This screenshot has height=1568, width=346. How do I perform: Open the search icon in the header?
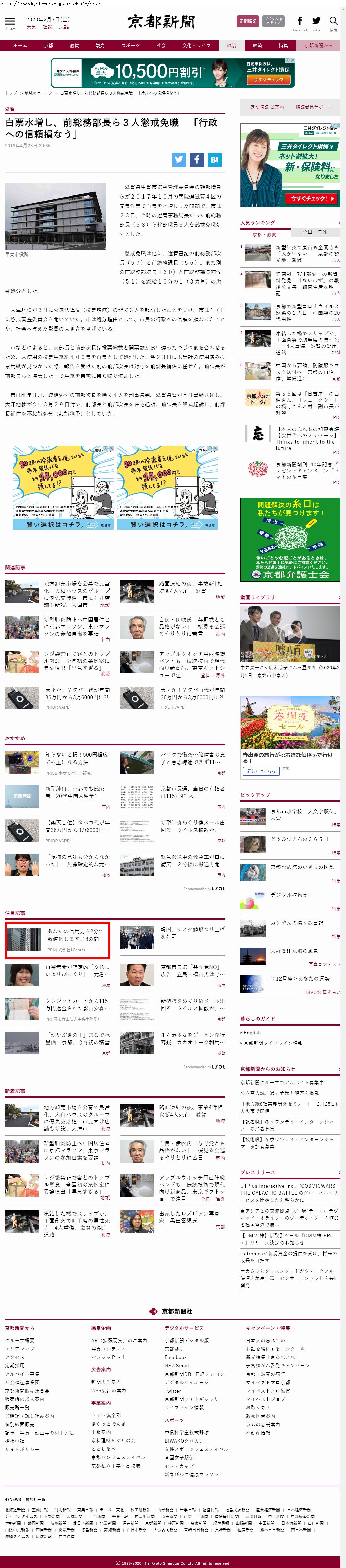tap(333, 21)
